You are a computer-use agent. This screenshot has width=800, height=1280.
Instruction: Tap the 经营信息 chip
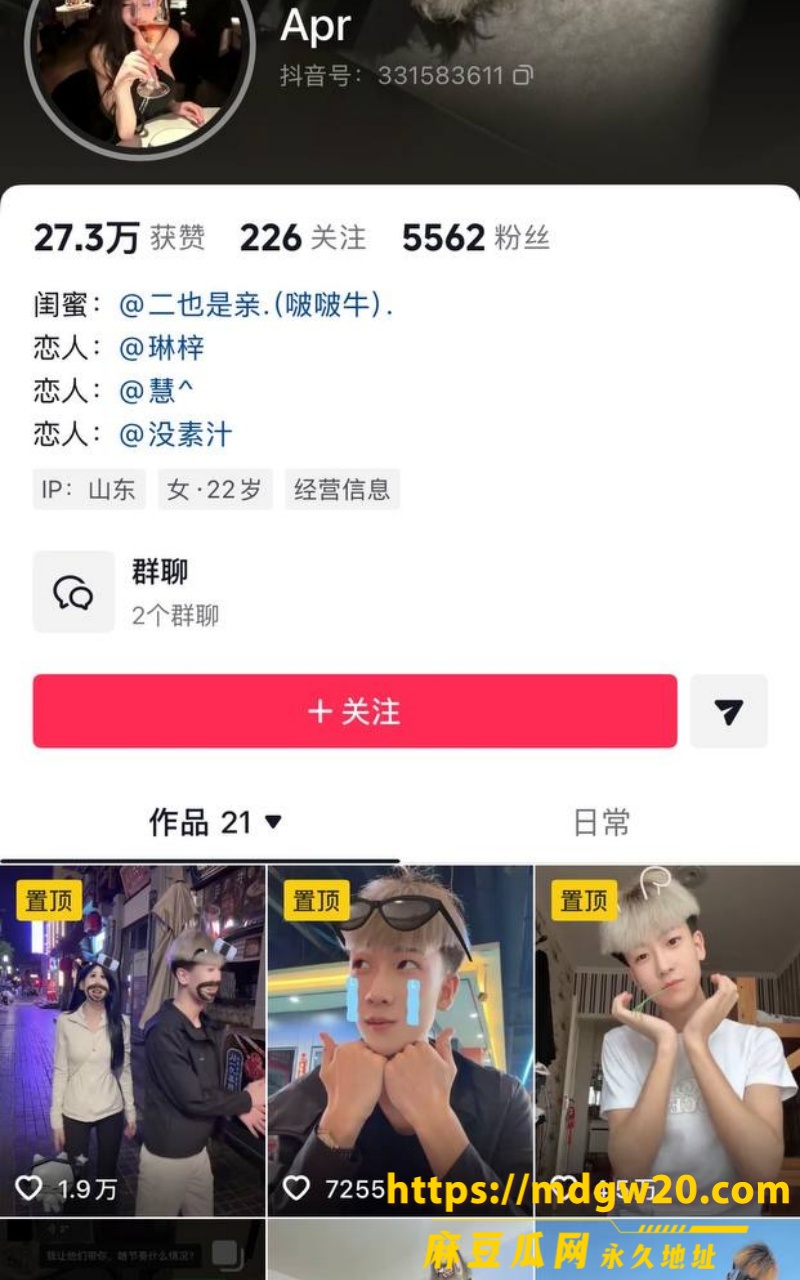342,489
